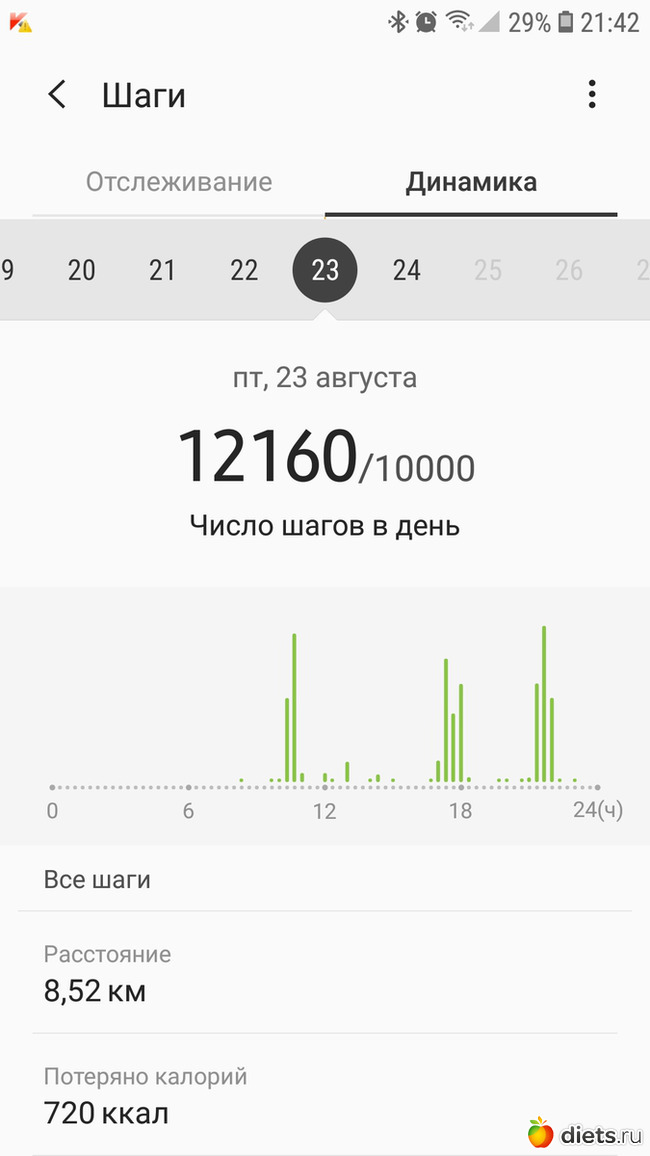Viewport: 650px width, 1156px height.
Task: Switch to the Отслеживание tab
Action: click(x=179, y=182)
